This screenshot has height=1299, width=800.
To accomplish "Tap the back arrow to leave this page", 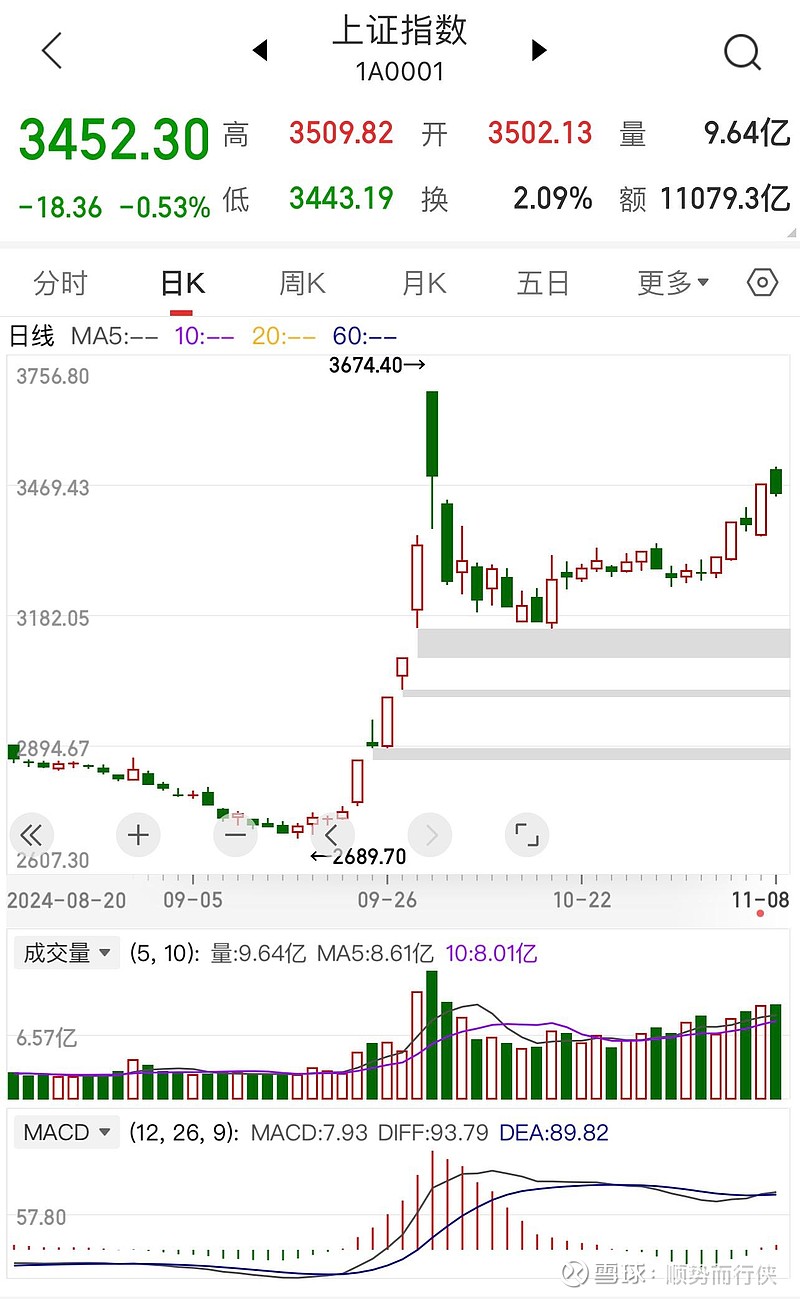I will pyautogui.click(x=51, y=50).
